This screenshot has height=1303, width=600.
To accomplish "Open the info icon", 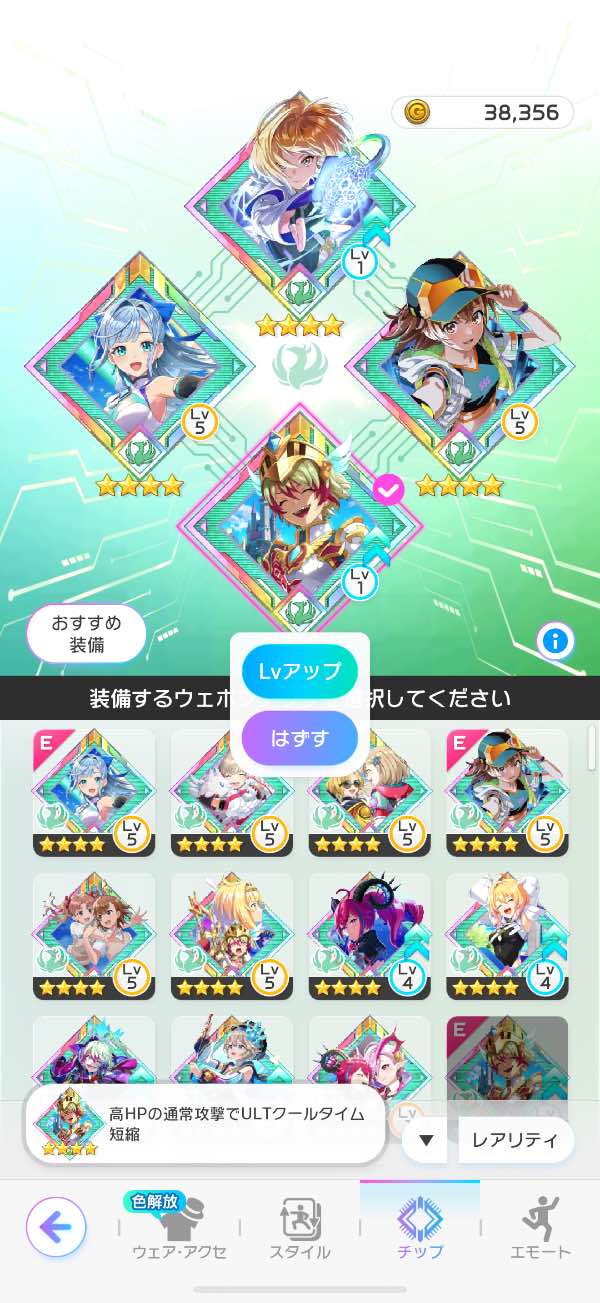I will [555, 640].
